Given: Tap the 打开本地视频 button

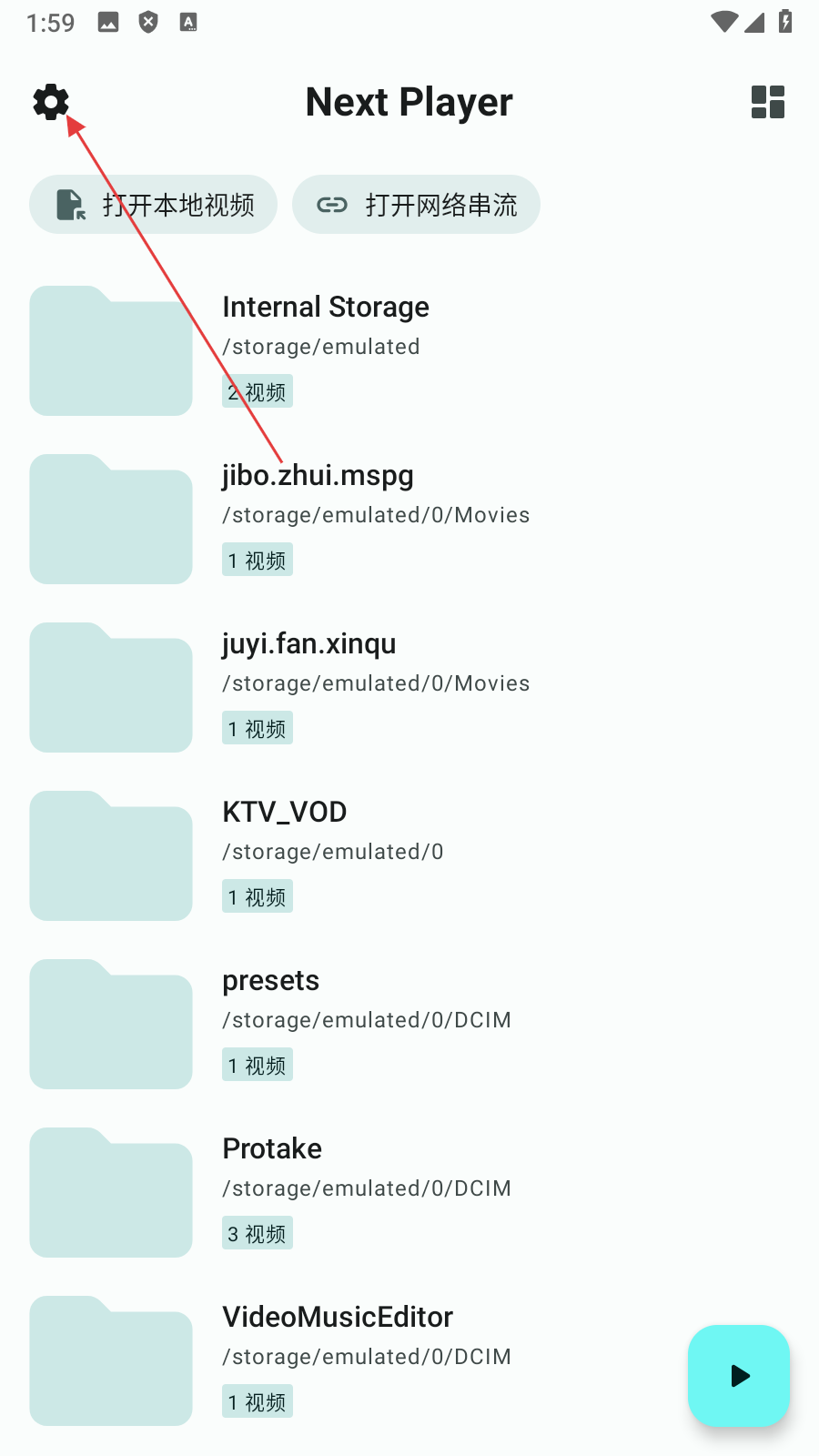Looking at the screenshot, I should point(154,205).
